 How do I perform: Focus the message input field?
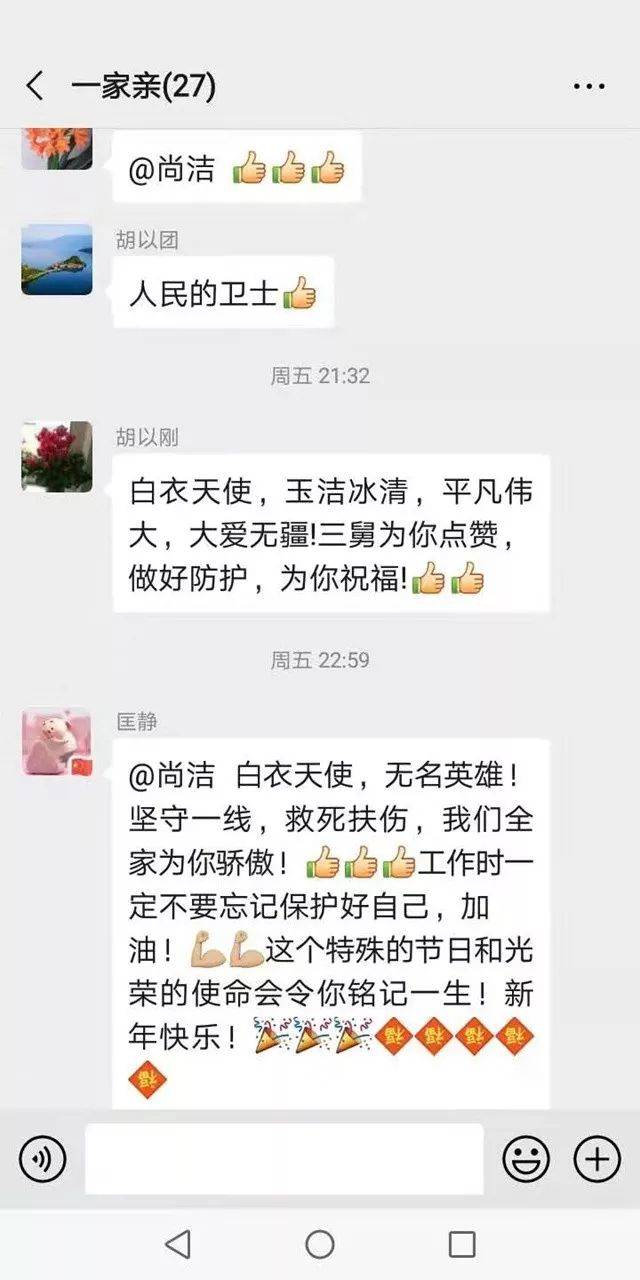click(x=284, y=1159)
